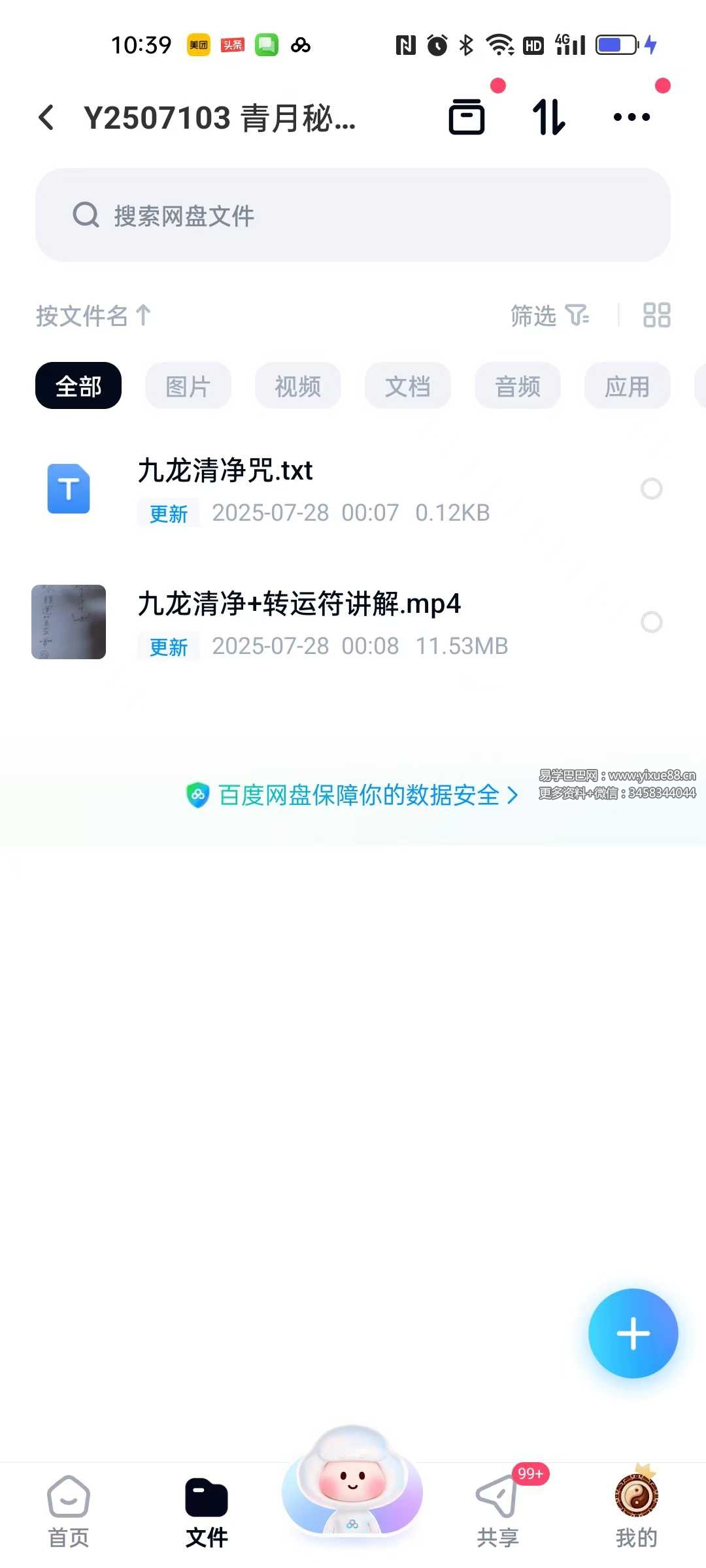
Task: Tap the back arrow to leave folder
Action: [x=45, y=118]
